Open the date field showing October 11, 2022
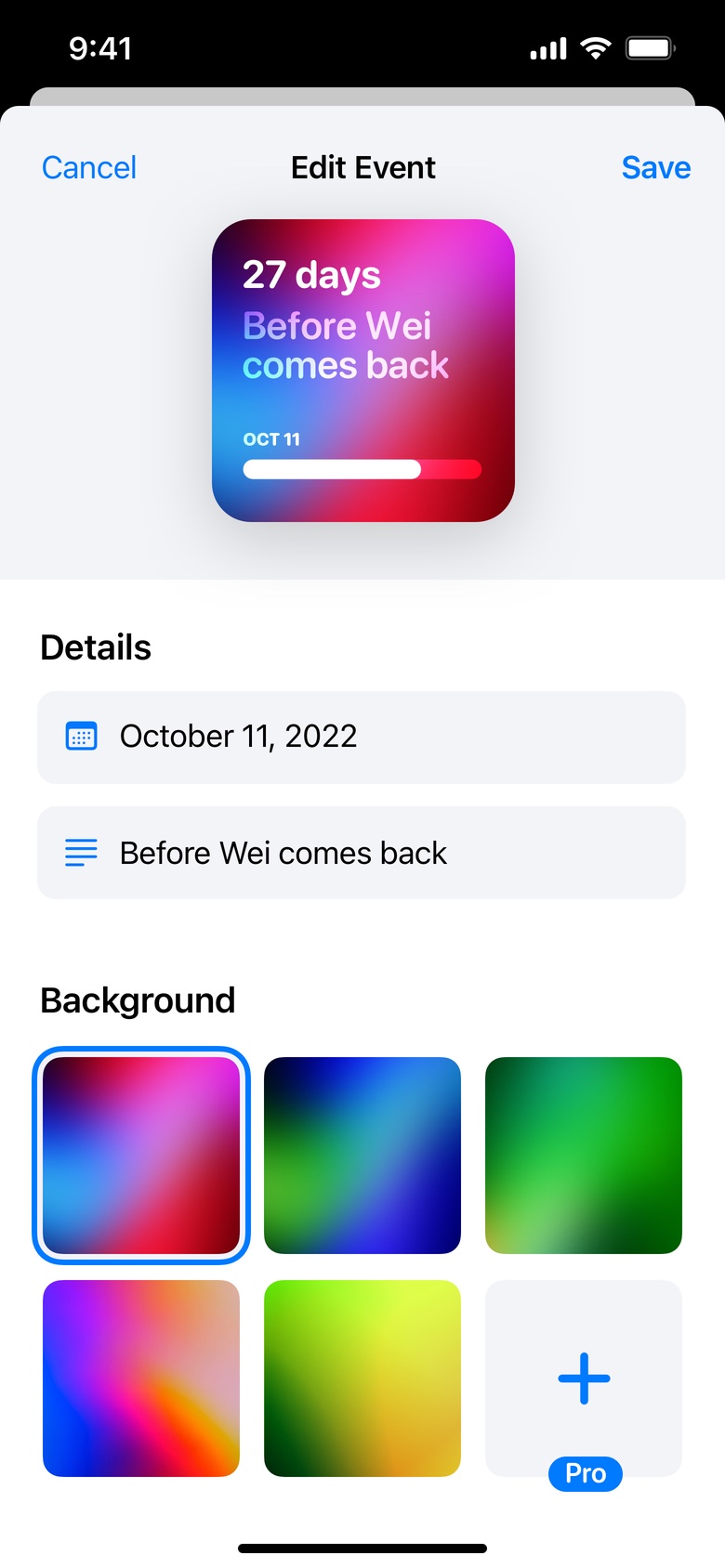 tap(361, 736)
